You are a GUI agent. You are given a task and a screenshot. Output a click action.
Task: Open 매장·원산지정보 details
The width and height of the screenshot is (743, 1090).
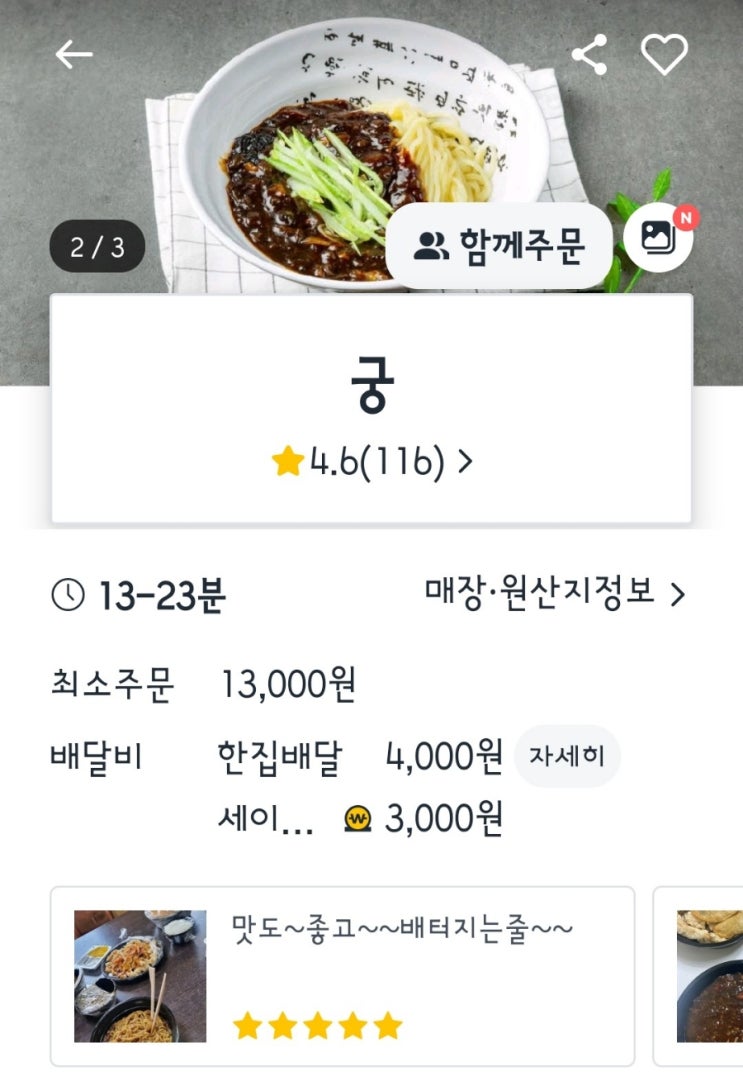coord(555,594)
